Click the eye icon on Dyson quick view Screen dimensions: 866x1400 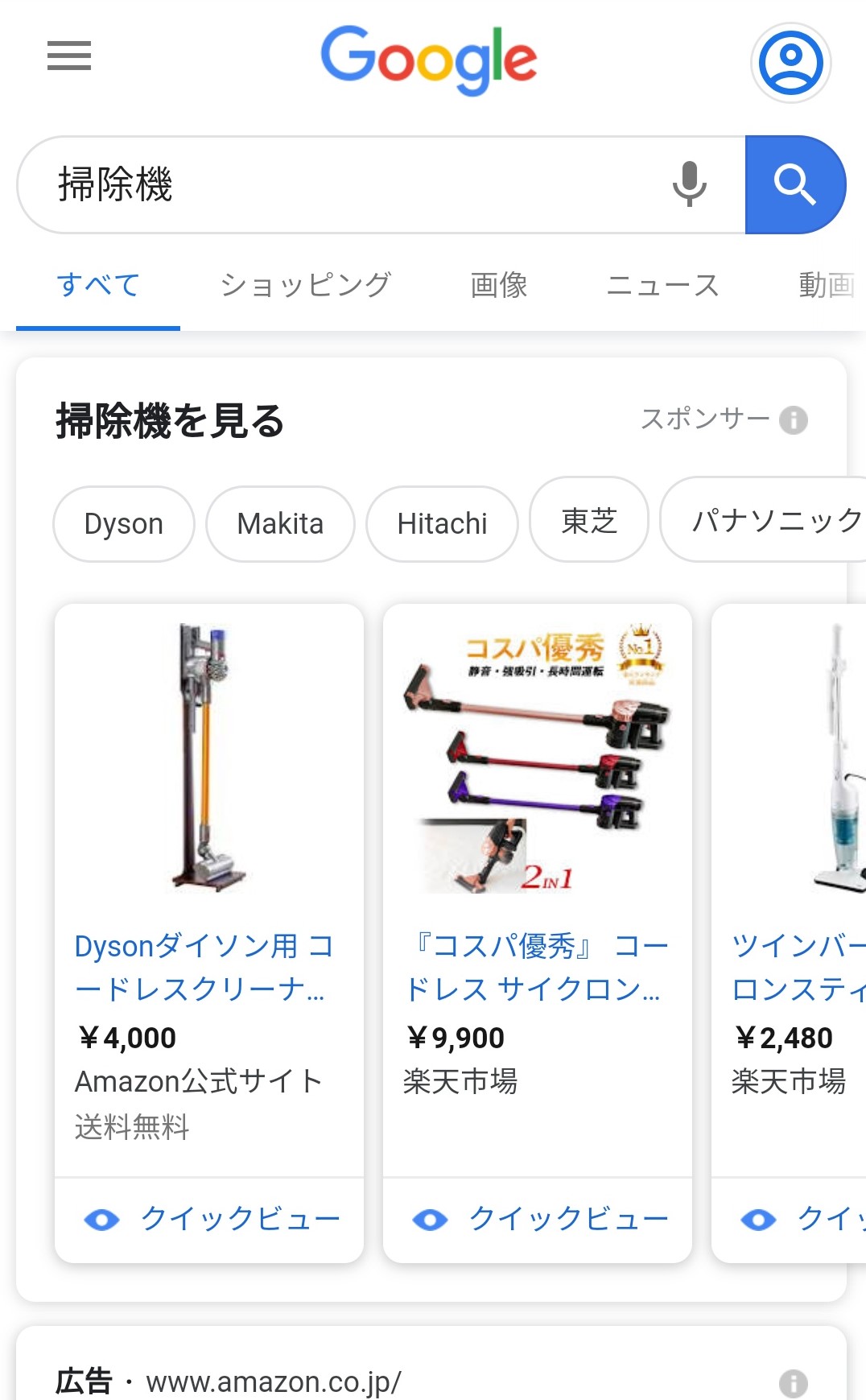point(102,1220)
